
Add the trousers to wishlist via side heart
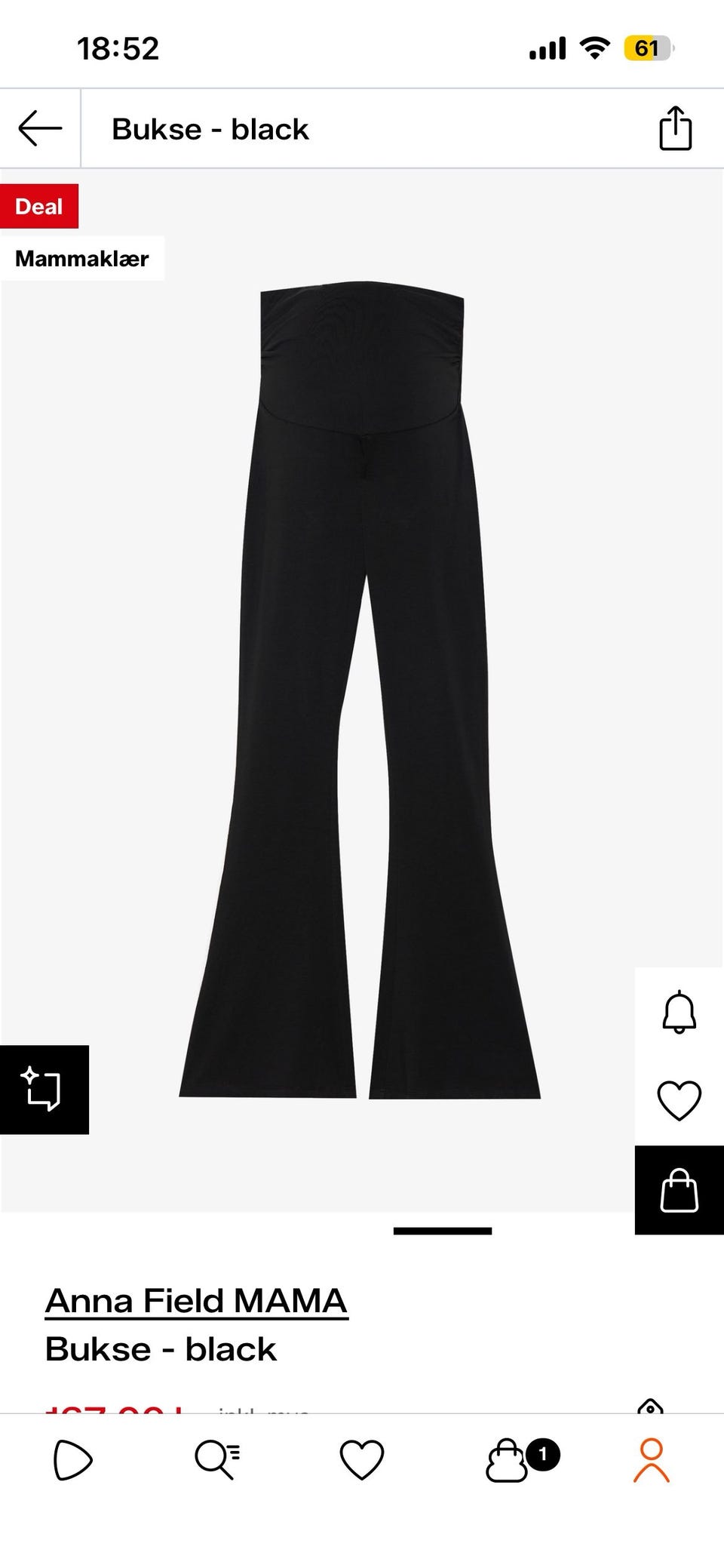pyautogui.click(x=679, y=1100)
